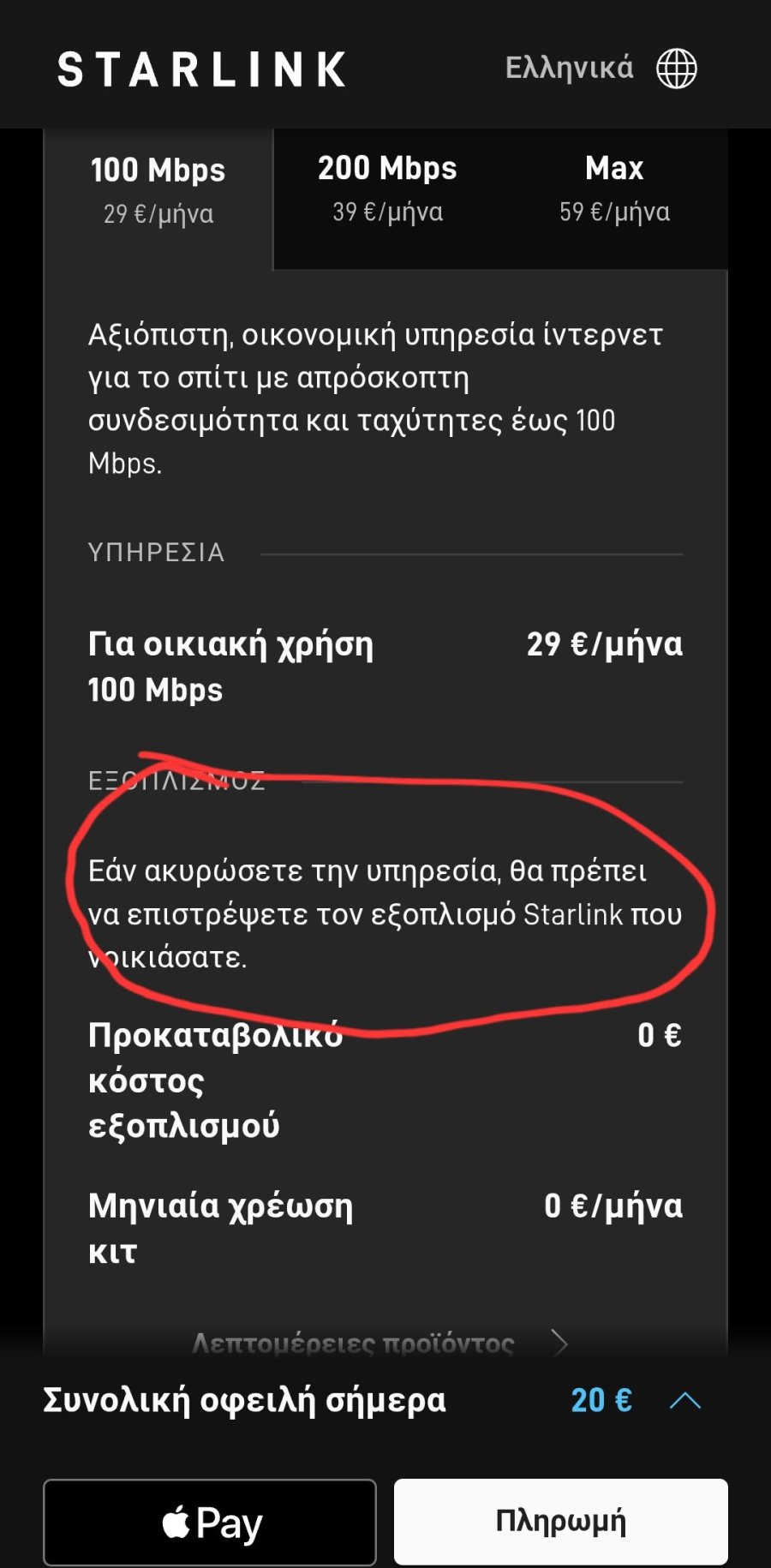Click the ΥΠΗΡΕΣΙΑ section header
The height and width of the screenshot is (1568, 771).
(x=155, y=553)
